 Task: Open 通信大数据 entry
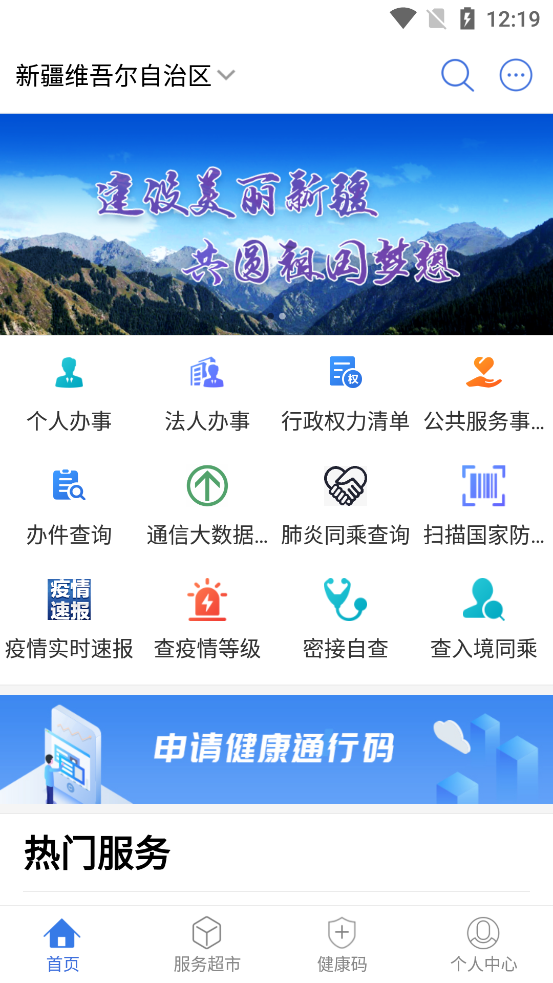(207, 507)
